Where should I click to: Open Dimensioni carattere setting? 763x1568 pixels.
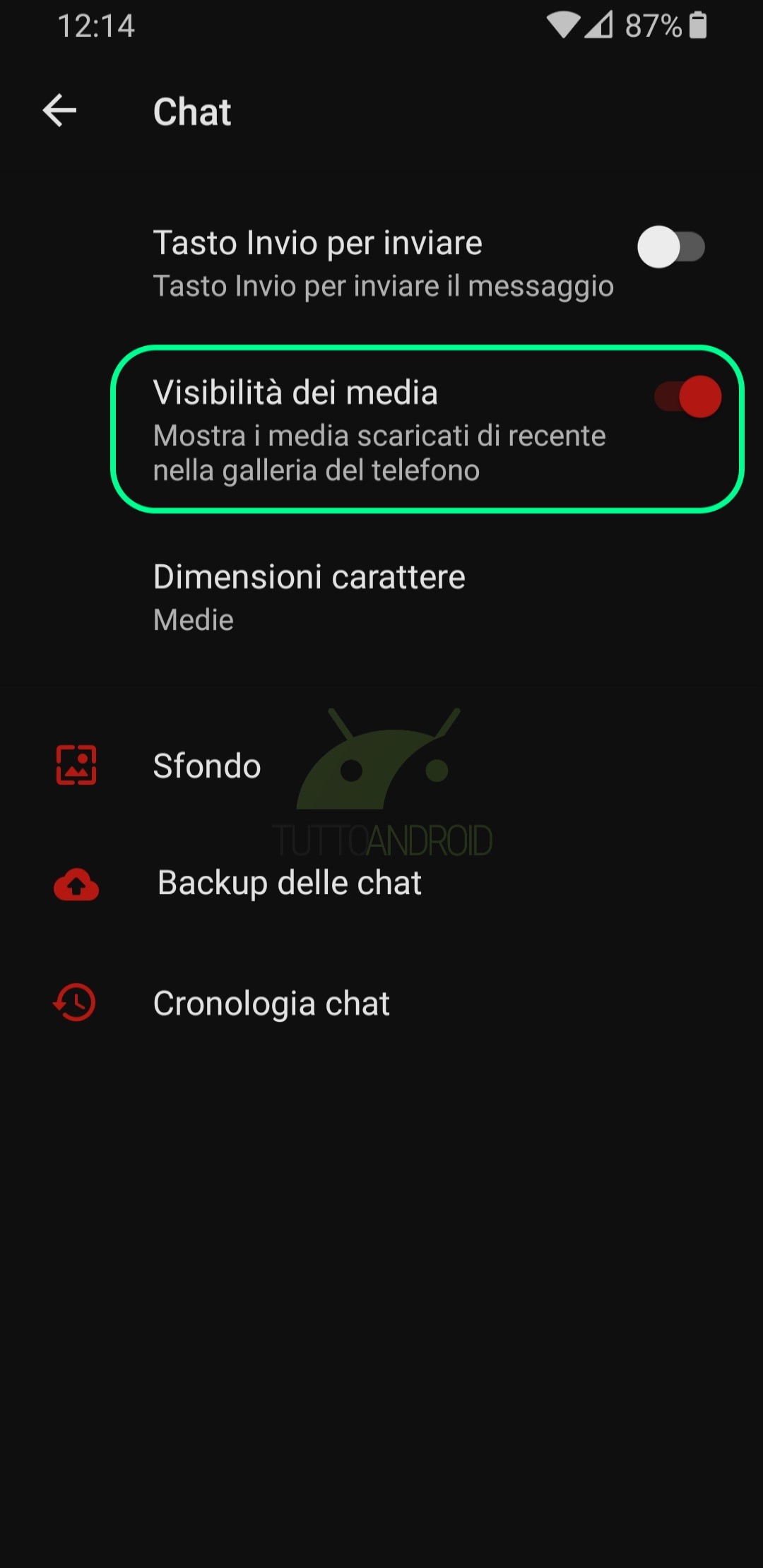(x=309, y=597)
